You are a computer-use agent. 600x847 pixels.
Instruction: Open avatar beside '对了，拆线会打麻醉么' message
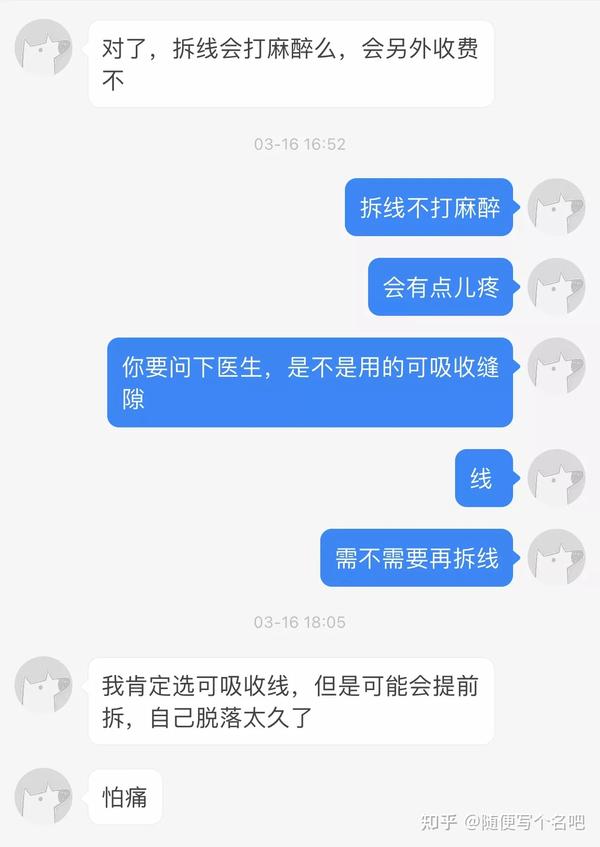click(x=43, y=47)
